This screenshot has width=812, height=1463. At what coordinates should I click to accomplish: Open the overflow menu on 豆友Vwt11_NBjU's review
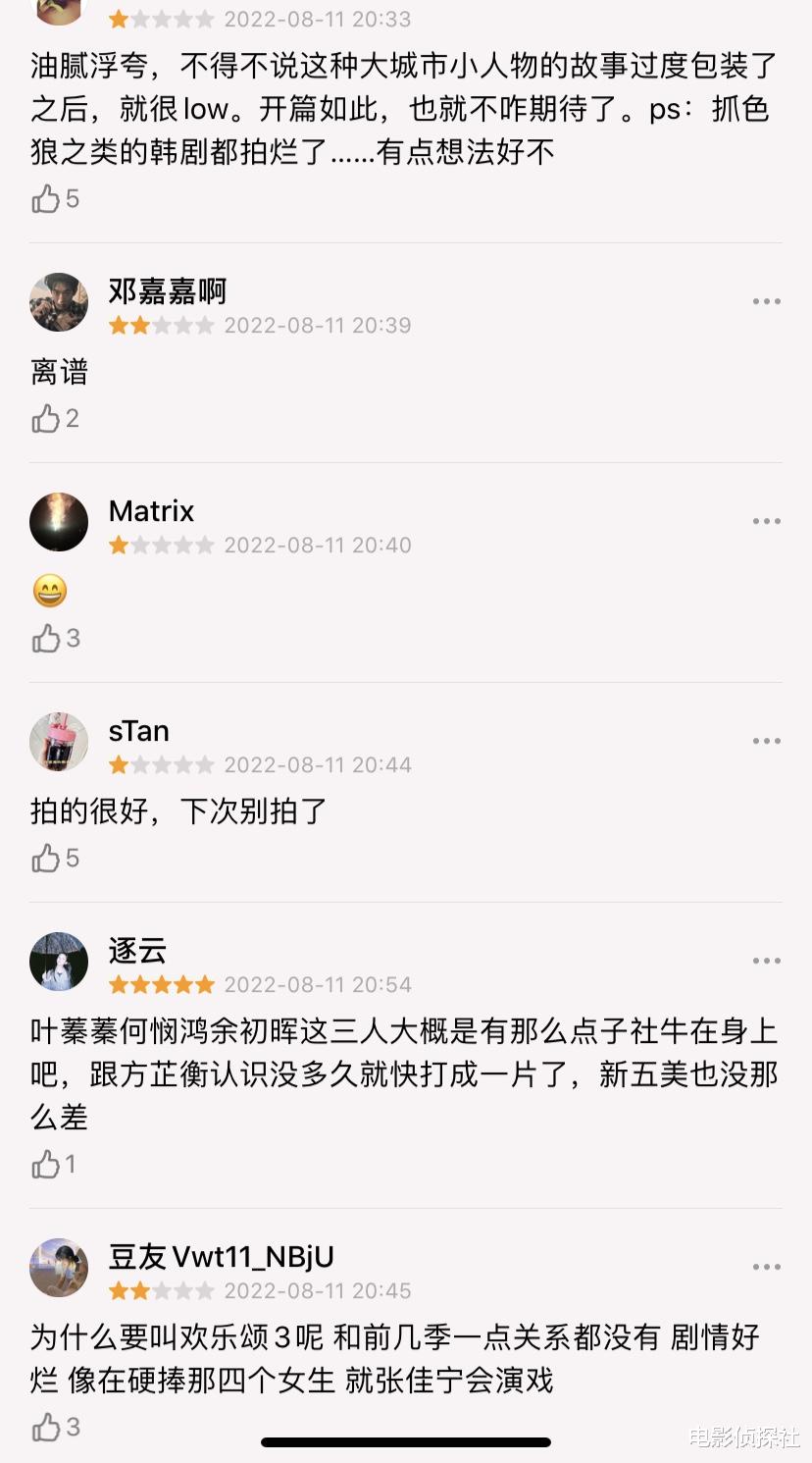pyautogui.click(x=765, y=1267)
